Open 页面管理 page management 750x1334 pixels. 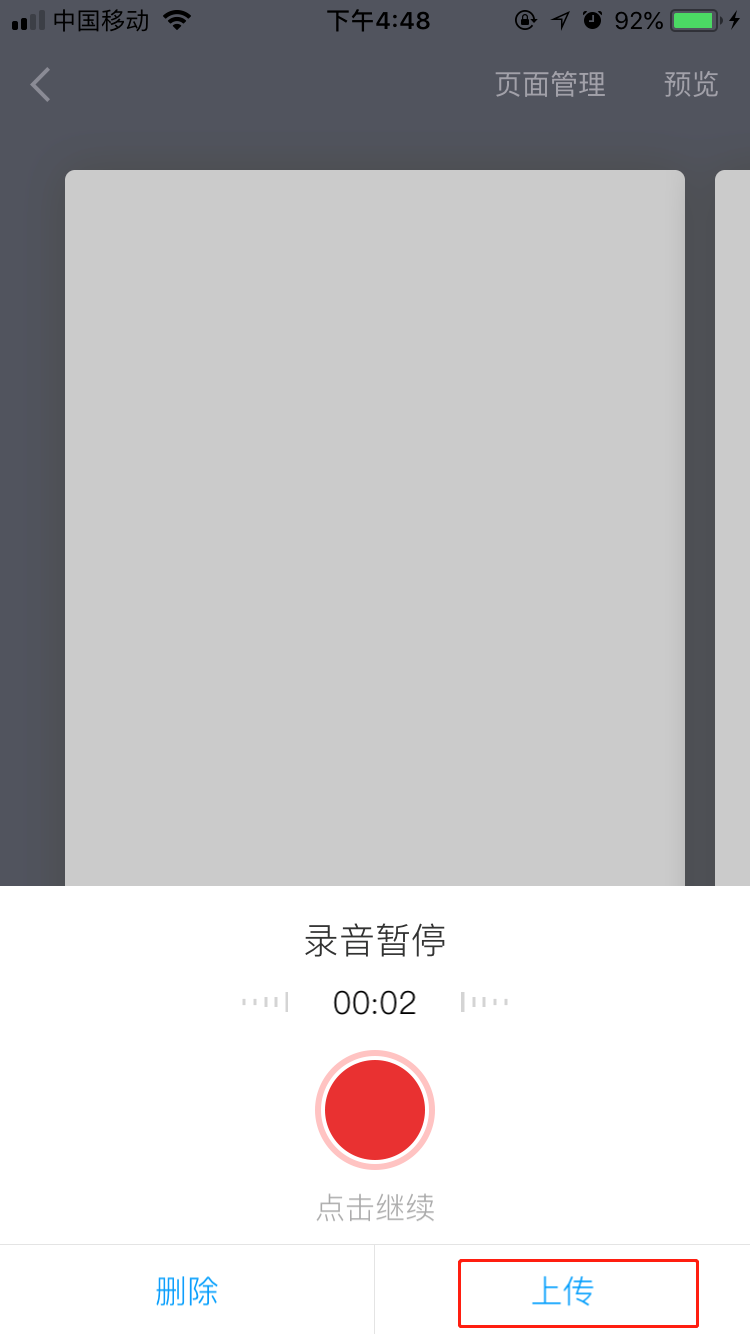(549, 85)
